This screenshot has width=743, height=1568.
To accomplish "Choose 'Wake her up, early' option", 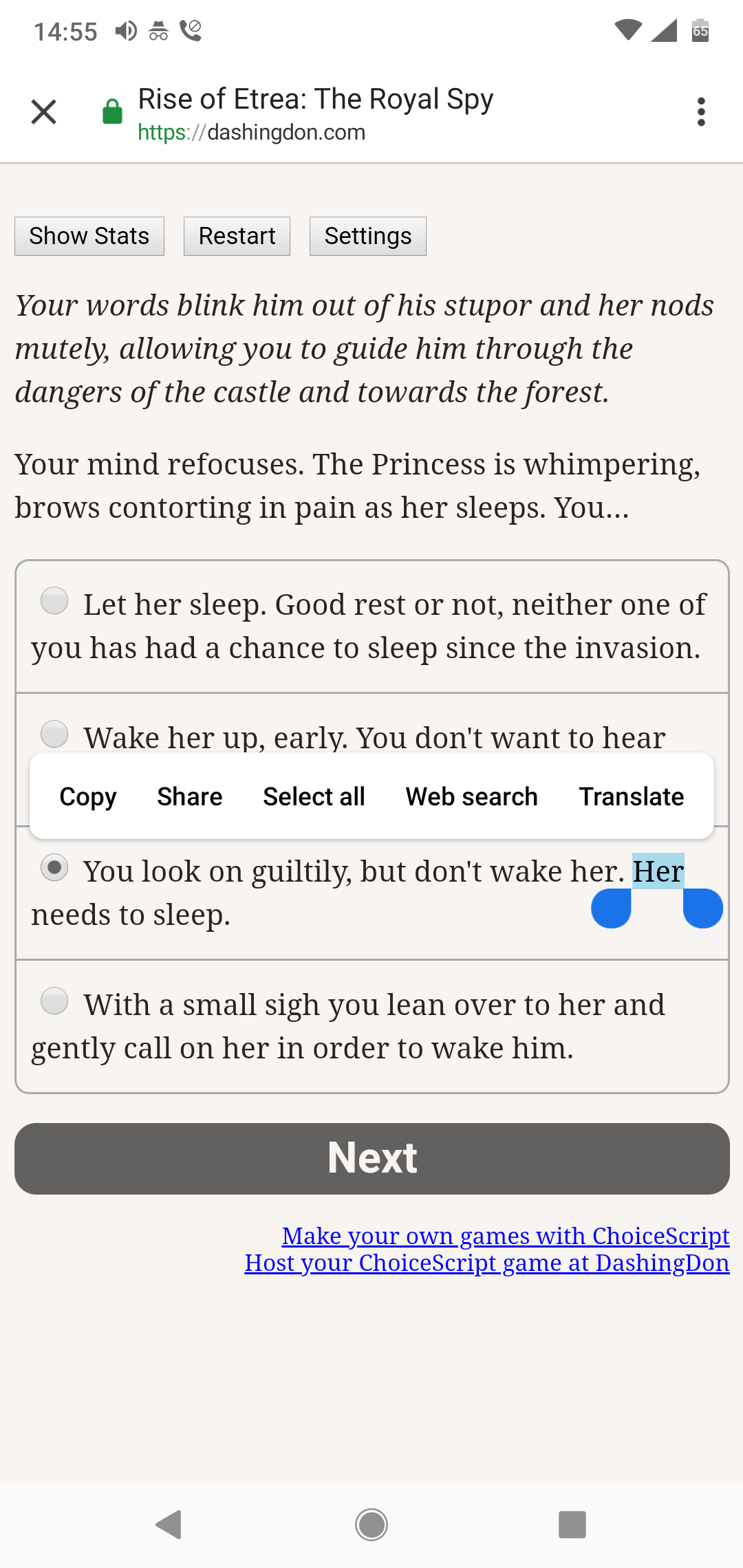I will point(54,734).
